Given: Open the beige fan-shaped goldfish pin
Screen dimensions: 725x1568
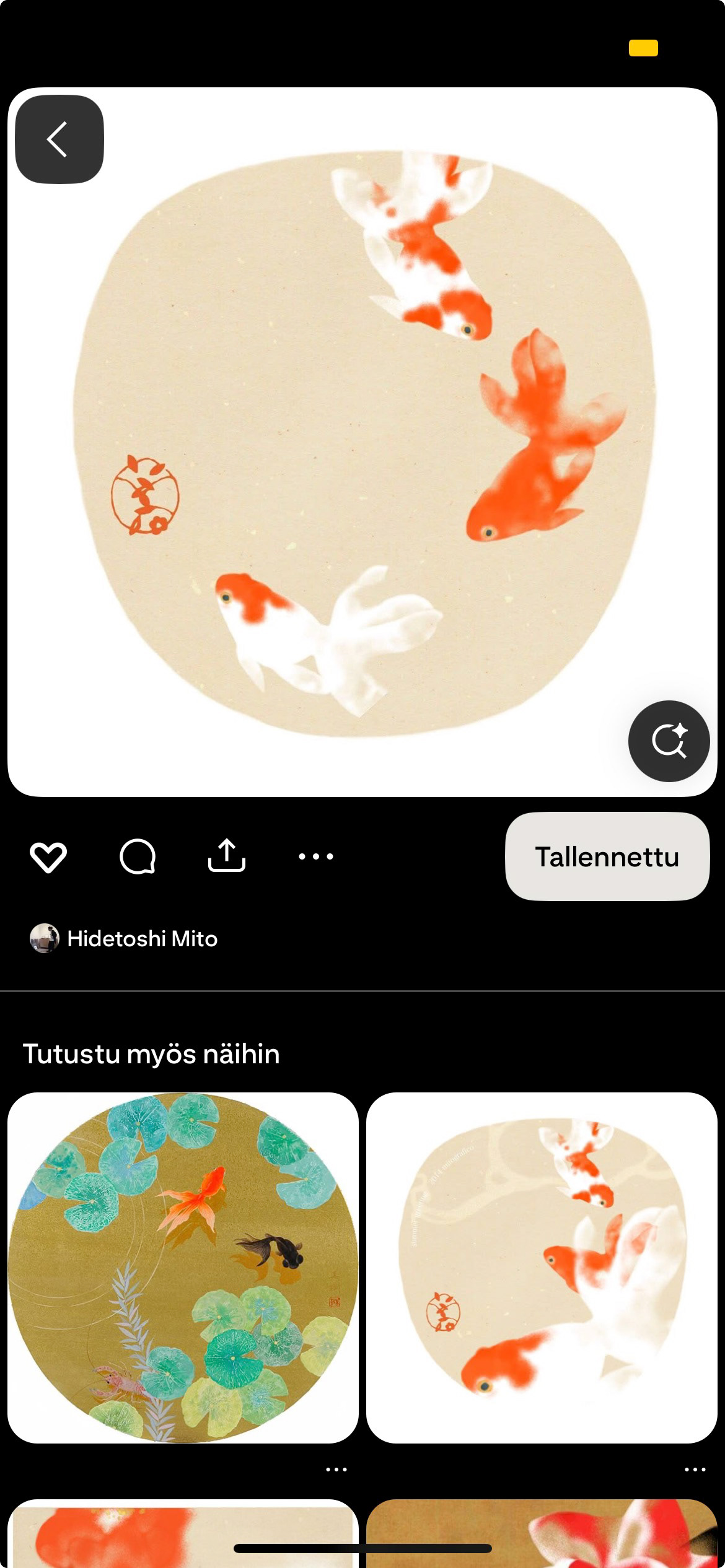Looking at the screenshot, I should point(542,1268).
